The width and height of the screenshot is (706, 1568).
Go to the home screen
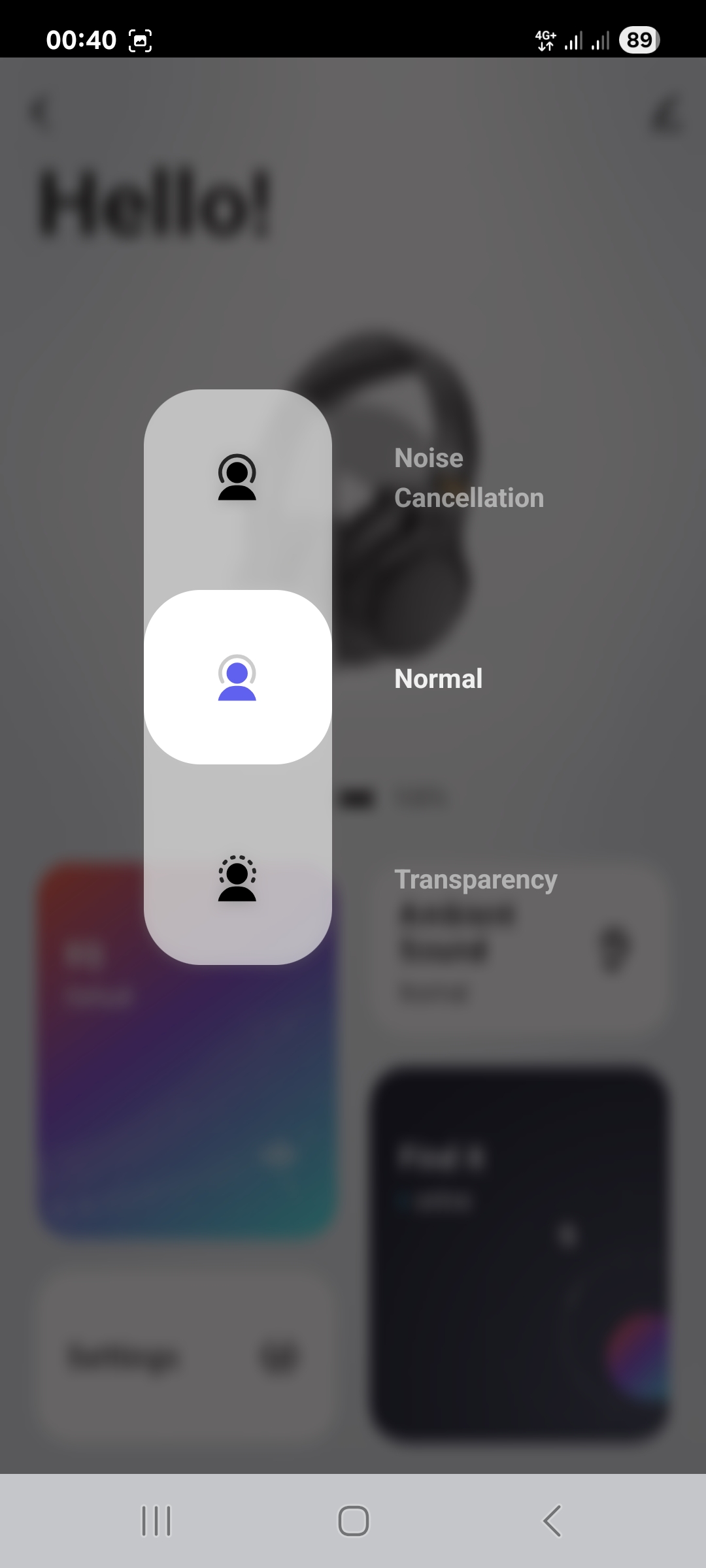(x=353, y=1521)
